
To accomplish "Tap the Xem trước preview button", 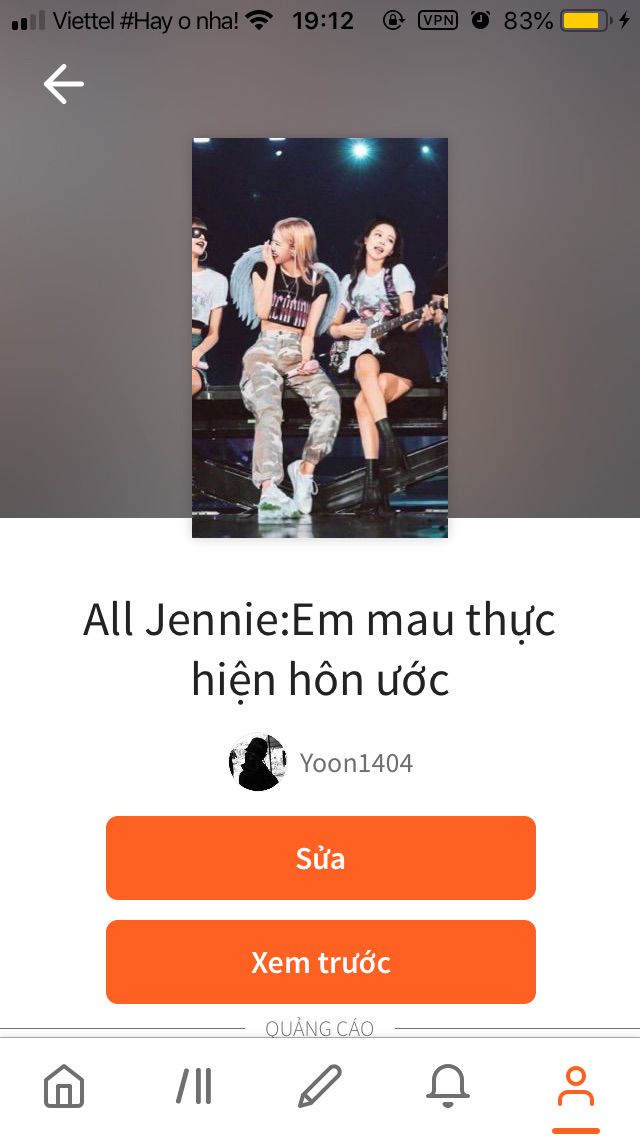I will coord(320,962).
